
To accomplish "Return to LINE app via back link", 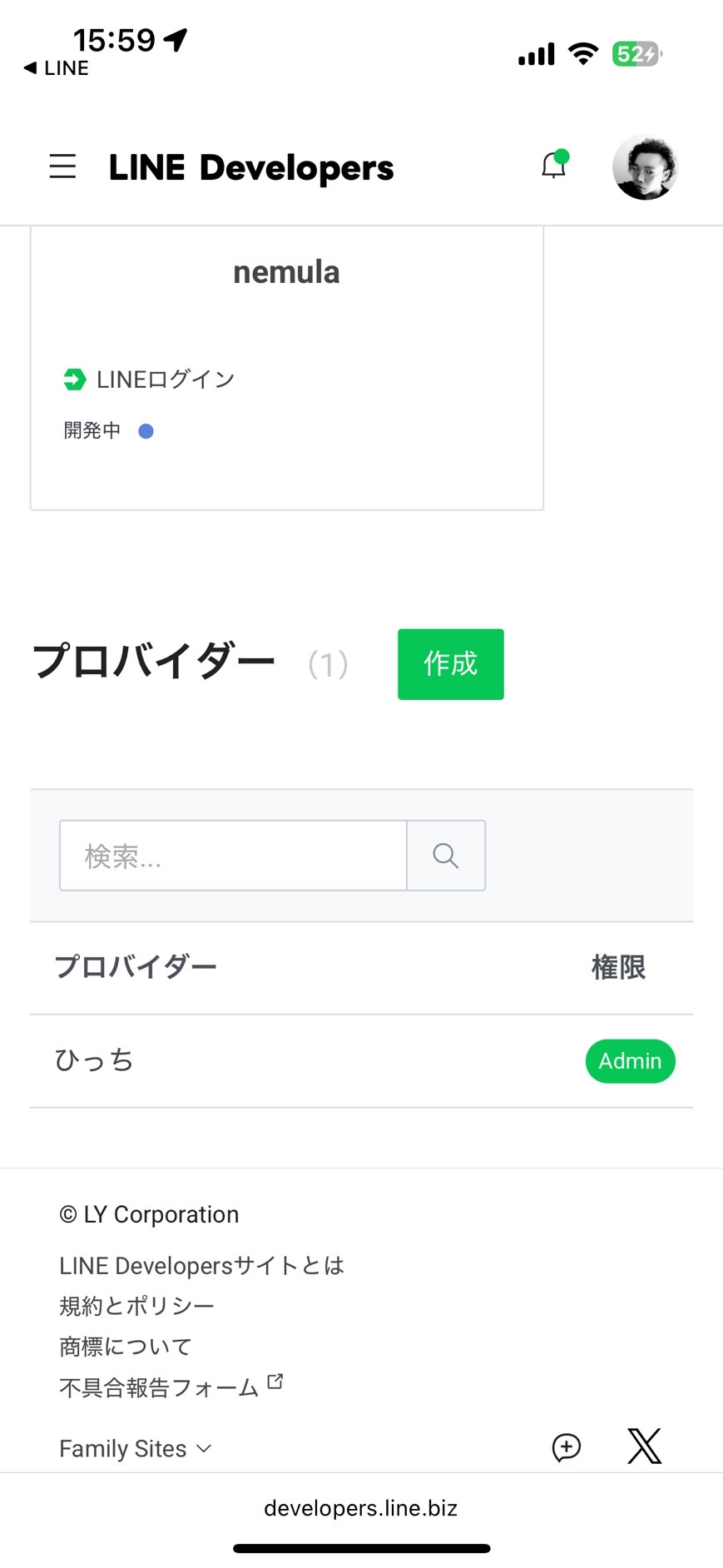I will pos(56,68).
